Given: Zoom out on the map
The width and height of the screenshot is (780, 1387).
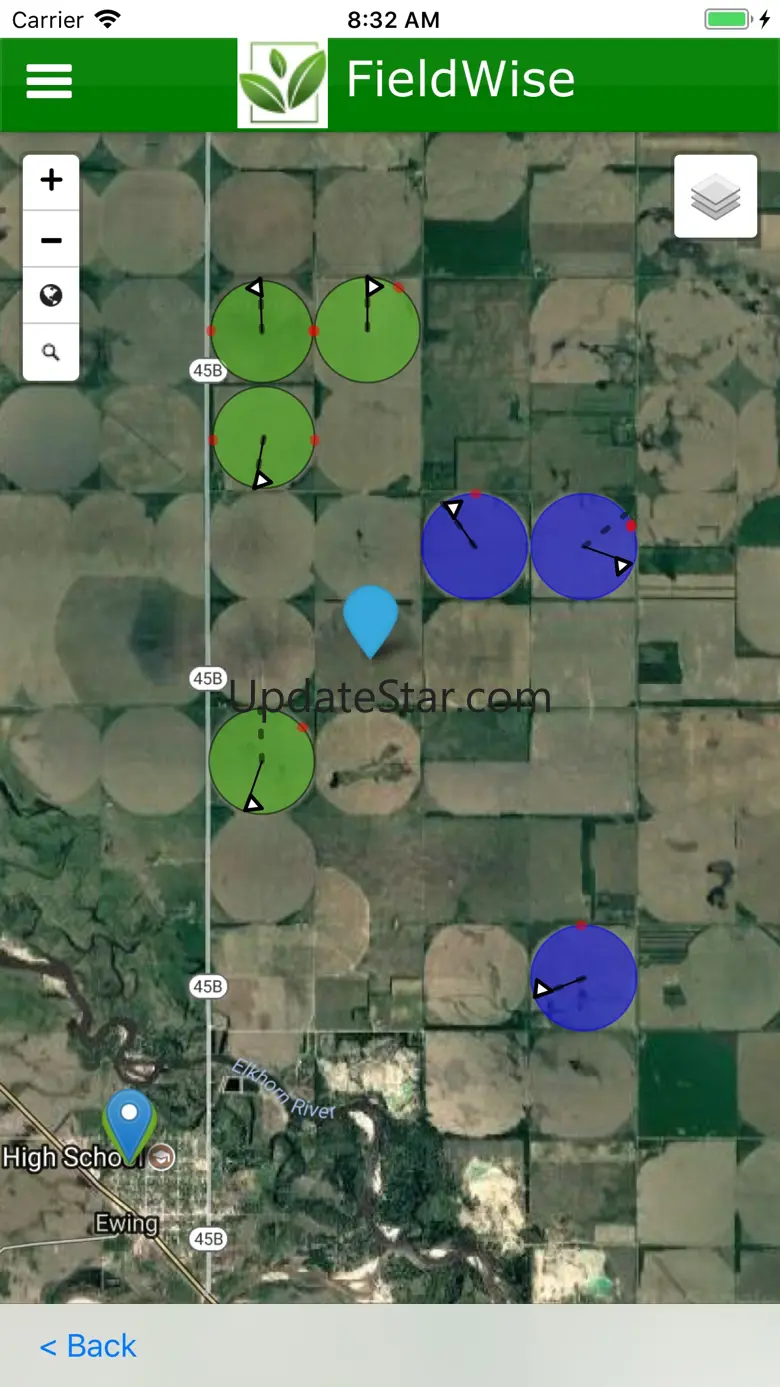Looking at the screenshot, I should click(51, 240).
